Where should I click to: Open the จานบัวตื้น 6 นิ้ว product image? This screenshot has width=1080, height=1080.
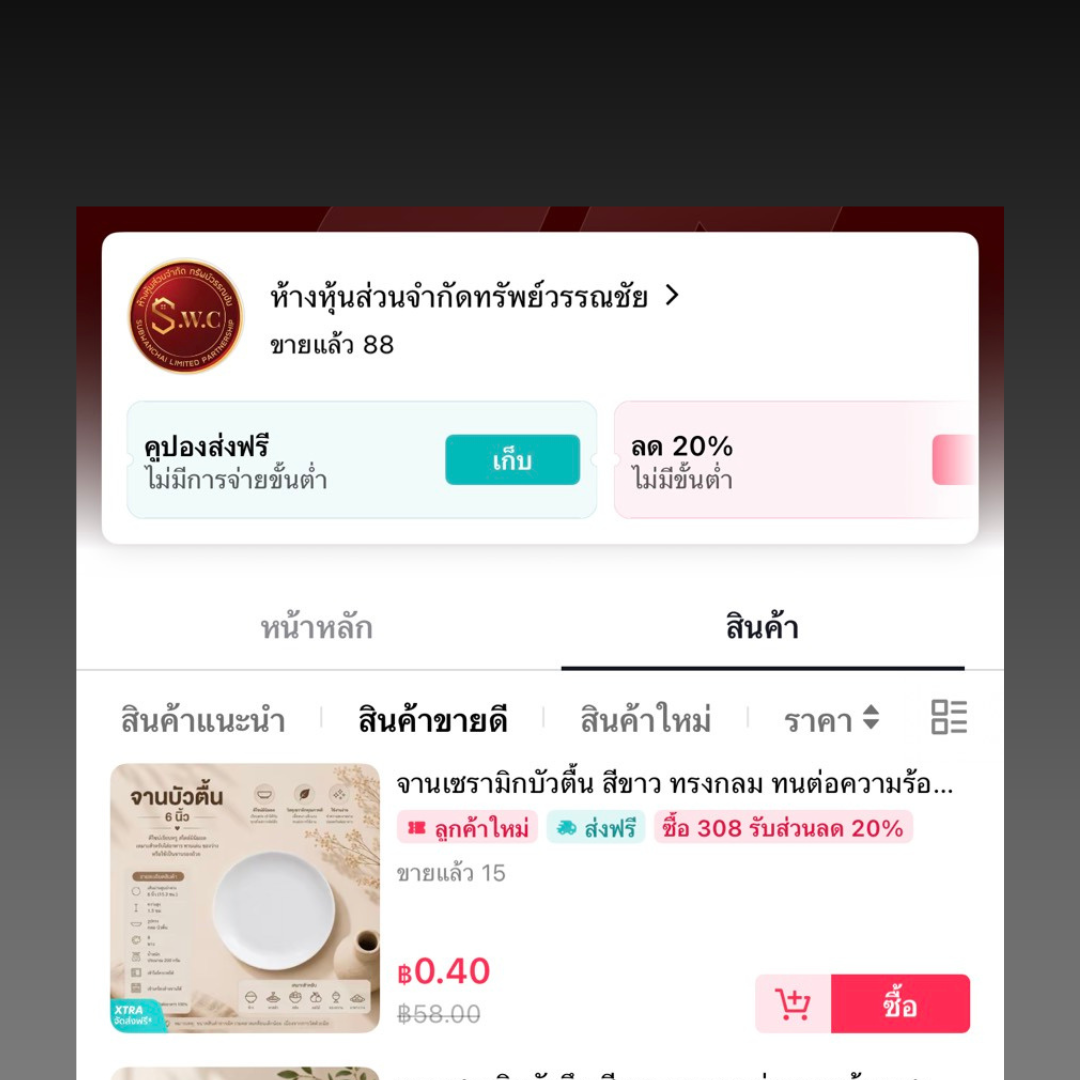245,898
